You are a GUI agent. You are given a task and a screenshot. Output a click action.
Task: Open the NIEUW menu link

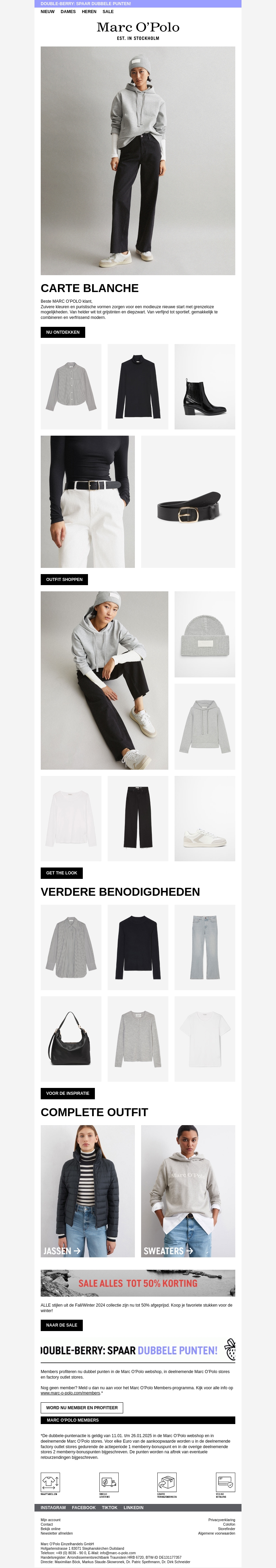[48, 12]
